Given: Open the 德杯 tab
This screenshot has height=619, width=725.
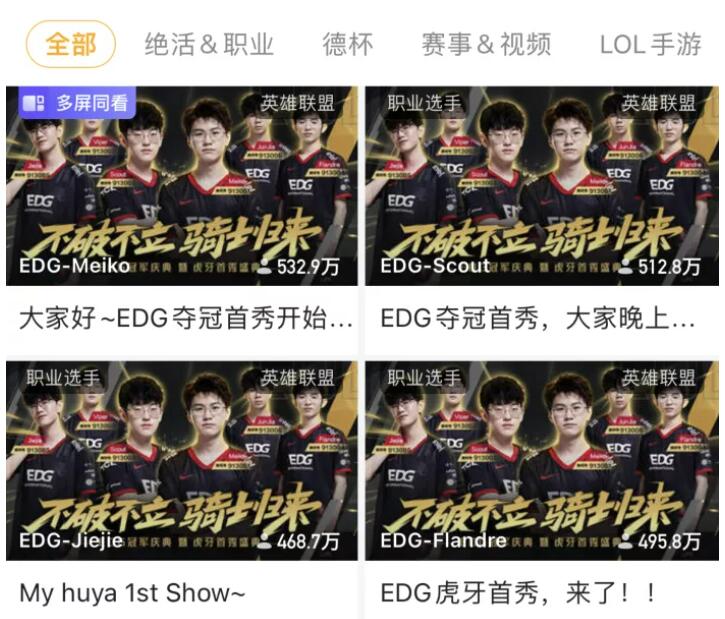Looking at the screenshot, I should pos(348,45).
